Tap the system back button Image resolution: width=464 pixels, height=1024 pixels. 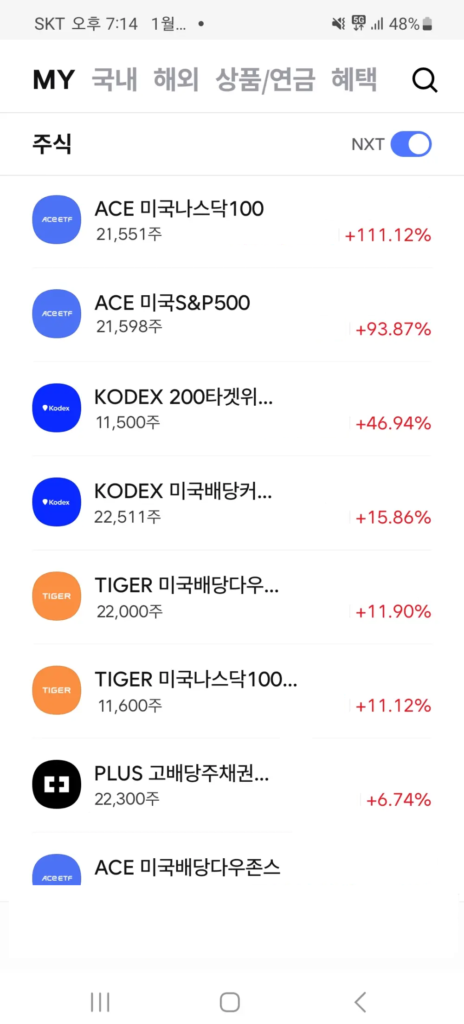[360, 1001]
